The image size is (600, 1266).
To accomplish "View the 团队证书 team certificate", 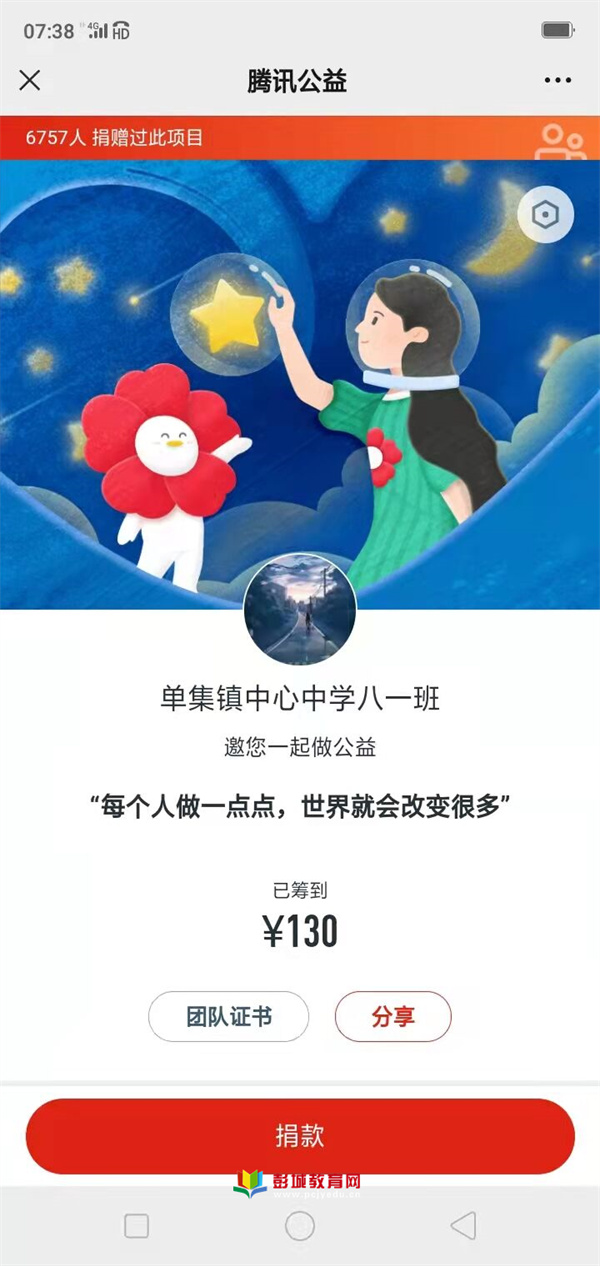I will click(229, 1018).
